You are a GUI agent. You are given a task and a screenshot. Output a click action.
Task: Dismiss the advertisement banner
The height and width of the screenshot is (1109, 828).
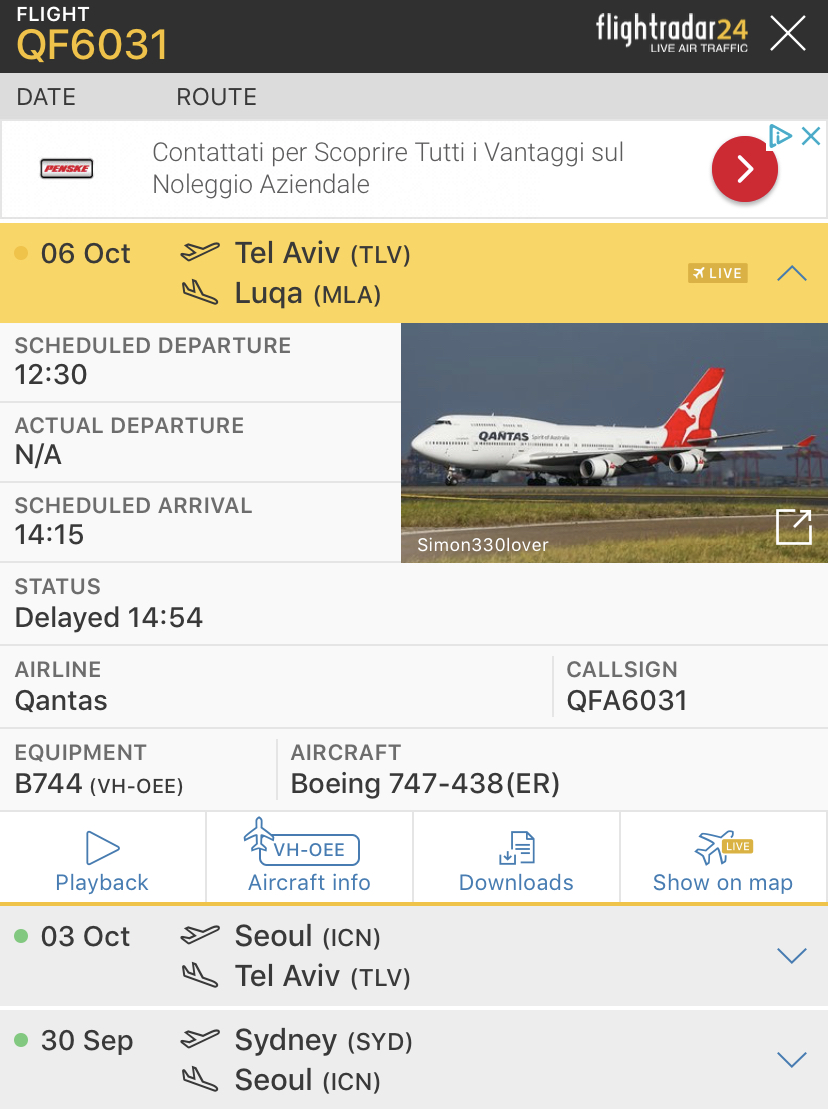tap(812, 137)
